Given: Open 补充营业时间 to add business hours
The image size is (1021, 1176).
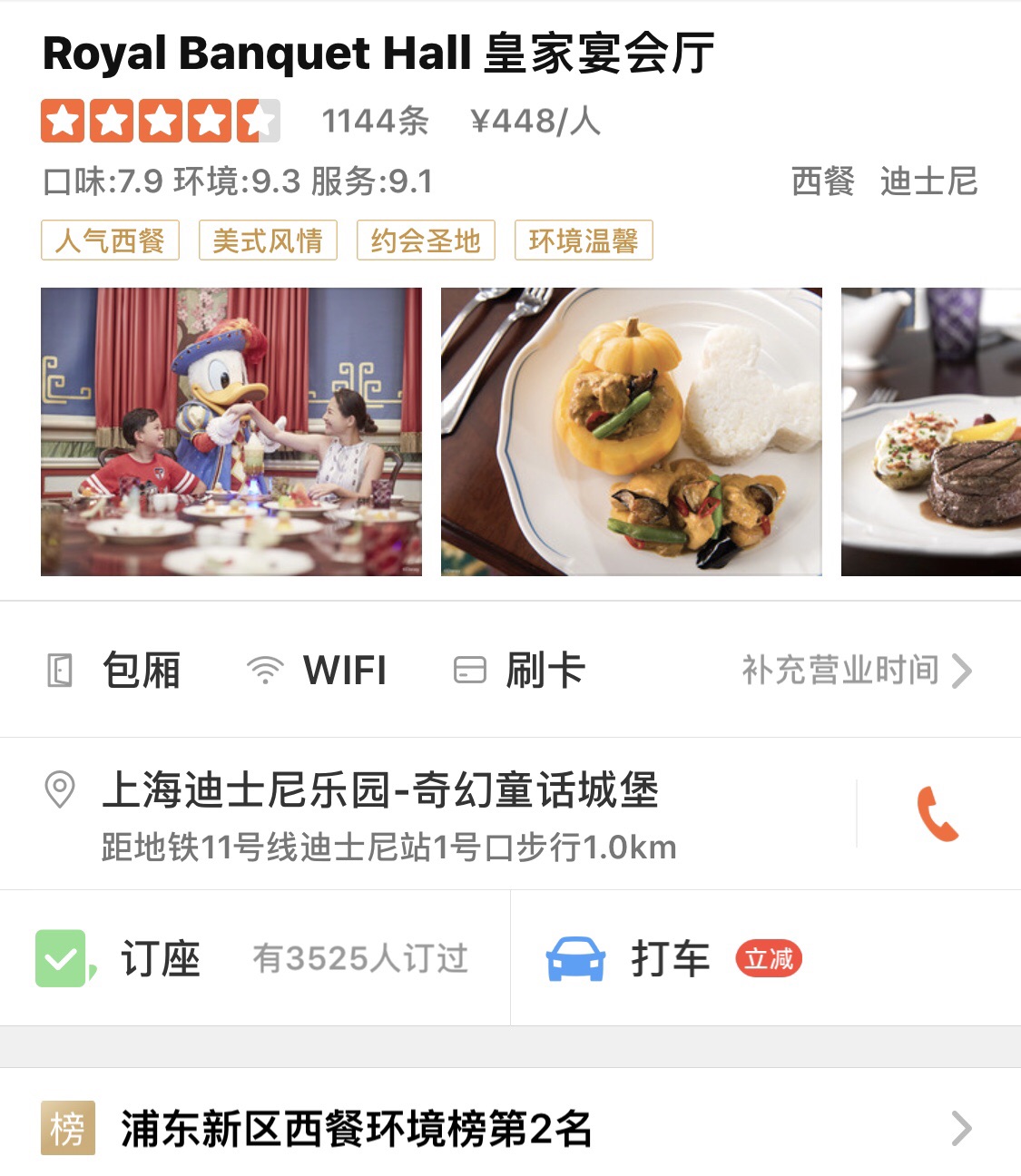Looking at the screenshot, I should pyautogui.click(x=856, y=671).
